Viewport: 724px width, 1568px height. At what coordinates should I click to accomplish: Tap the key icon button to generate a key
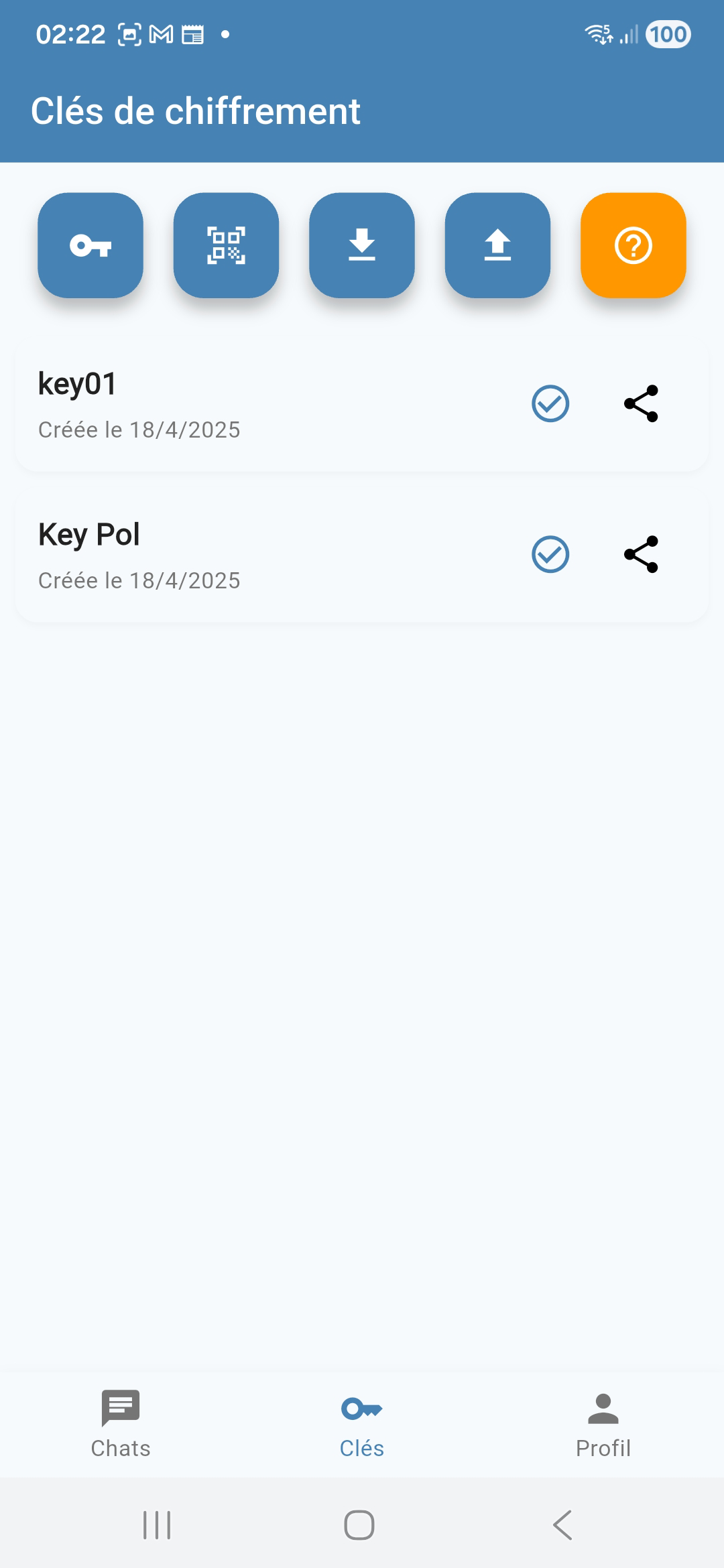point(90,245)
